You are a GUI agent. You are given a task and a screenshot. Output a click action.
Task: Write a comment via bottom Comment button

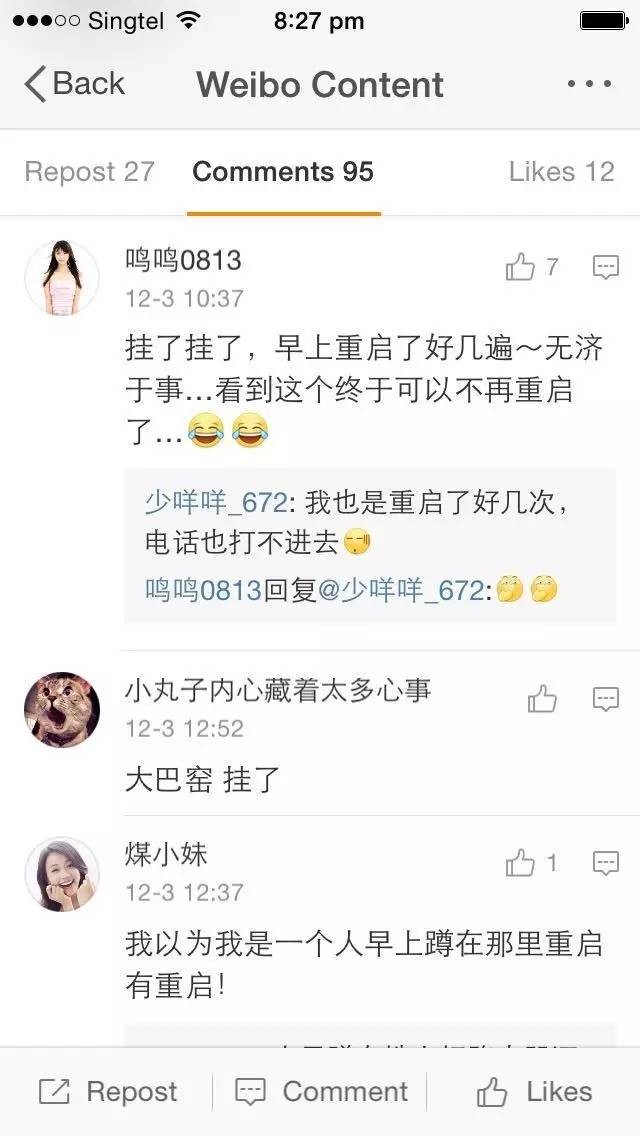tap(321, 1092)
